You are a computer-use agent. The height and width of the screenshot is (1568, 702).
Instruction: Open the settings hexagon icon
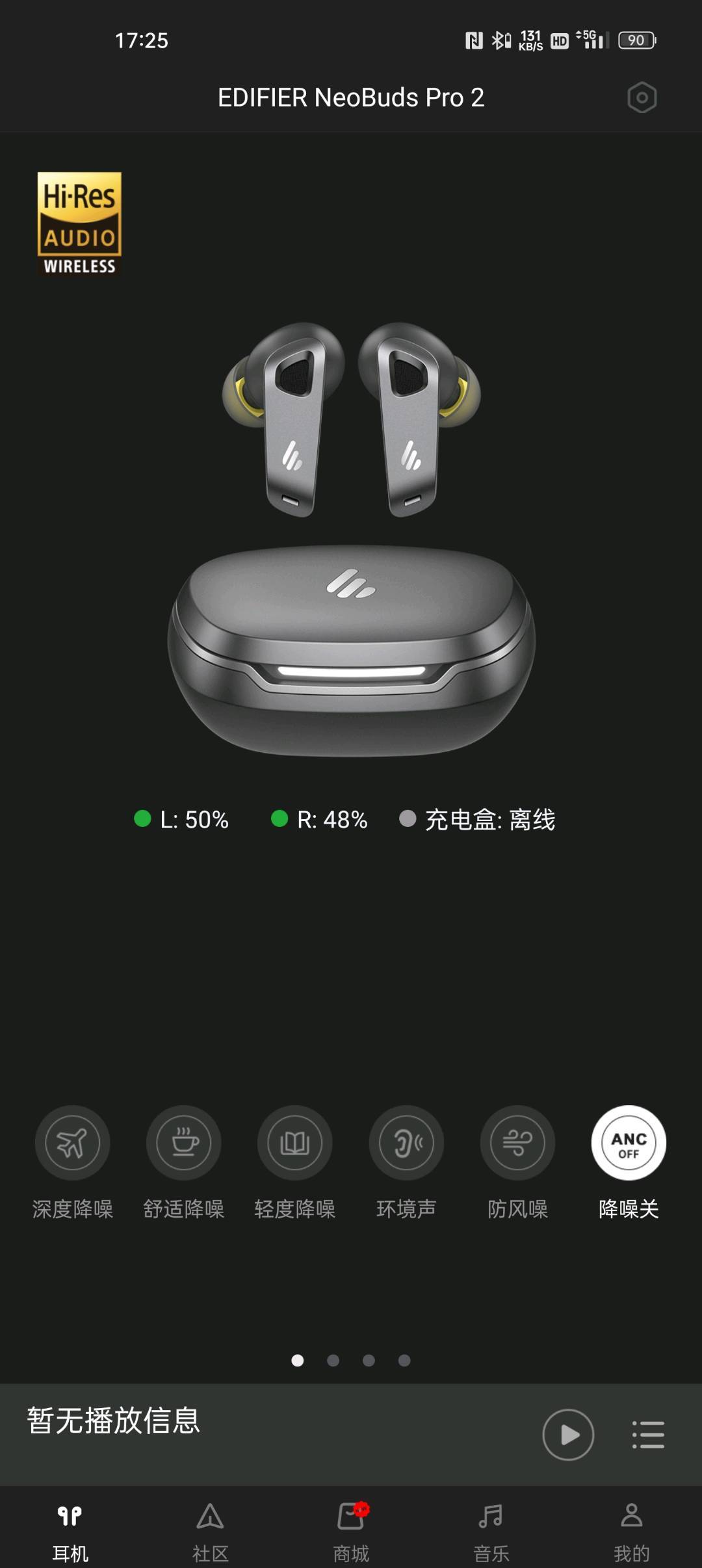(642, 98)
